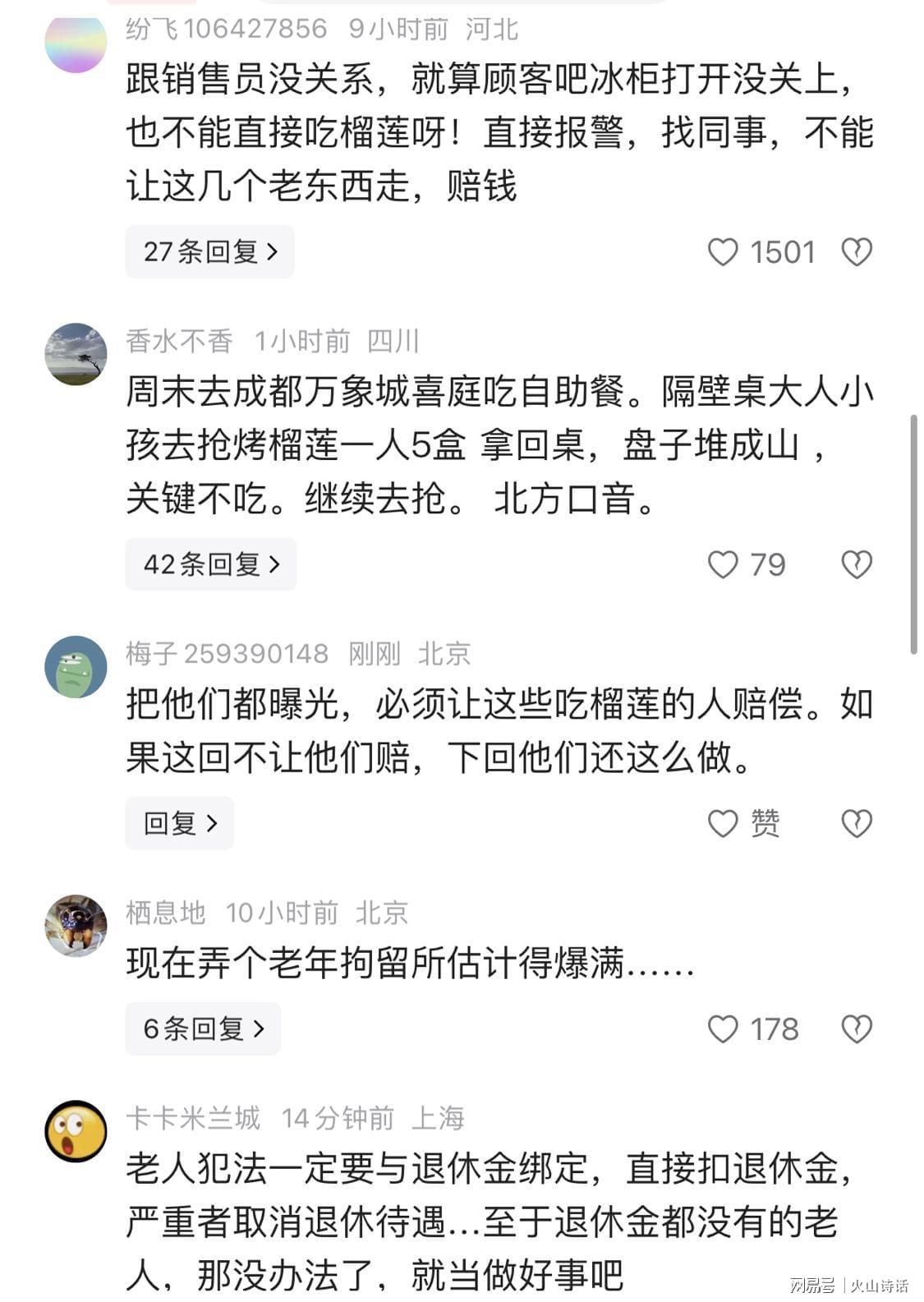Give a 赞 to 梅子259390148's comment
Screen dimensions: 924x1302
coord(723,823)
